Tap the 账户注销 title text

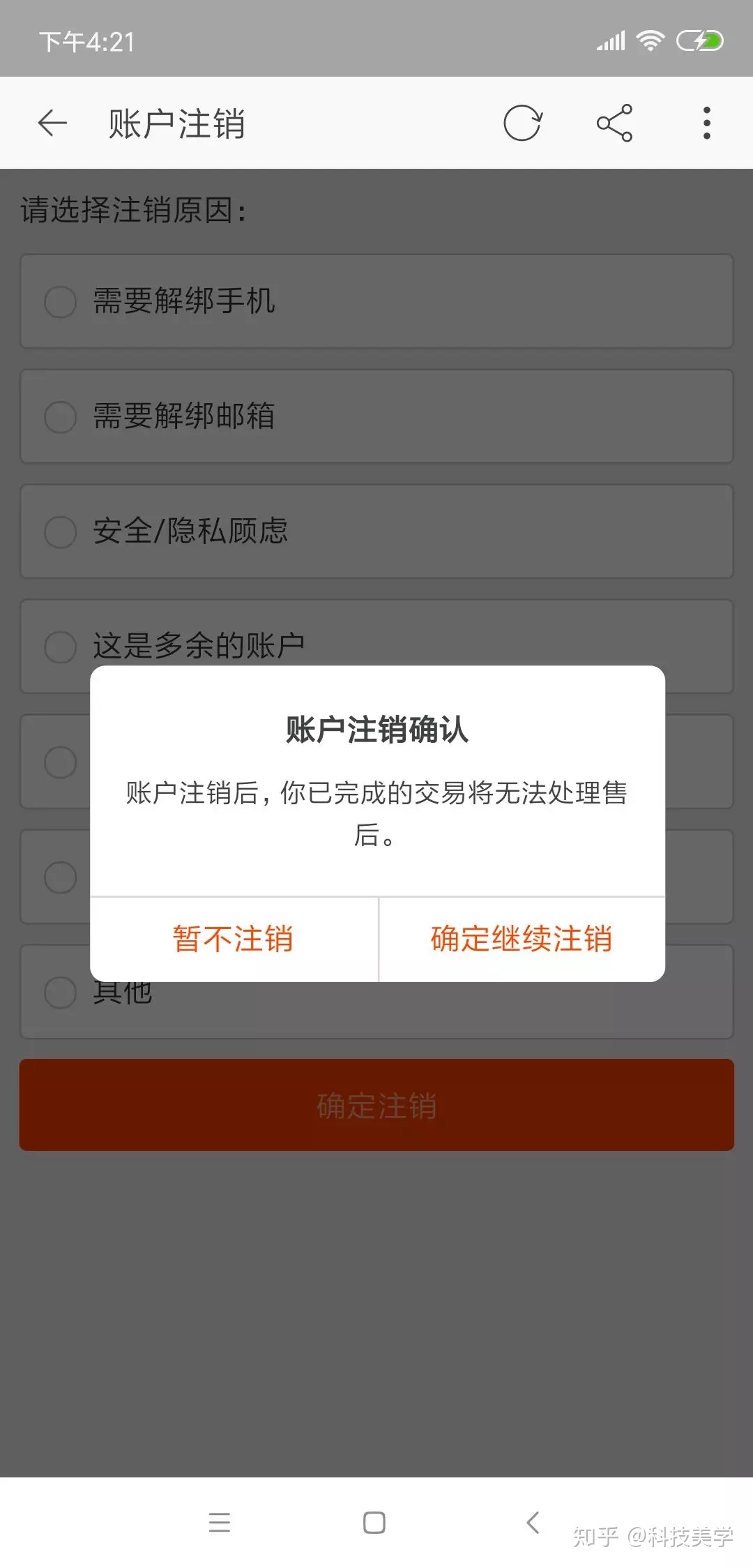coord(175,122)
